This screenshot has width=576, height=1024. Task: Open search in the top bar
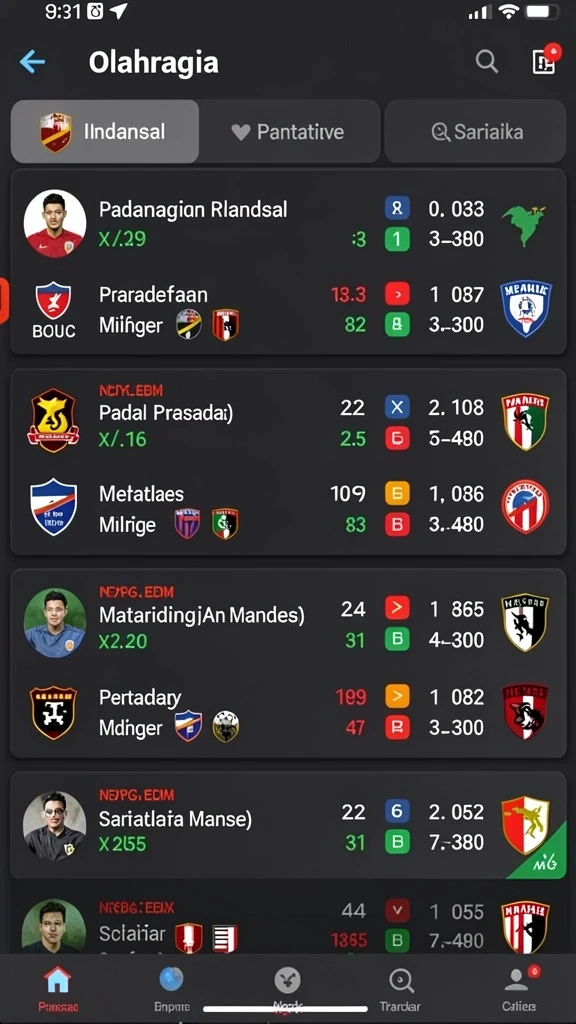(487, 62)
